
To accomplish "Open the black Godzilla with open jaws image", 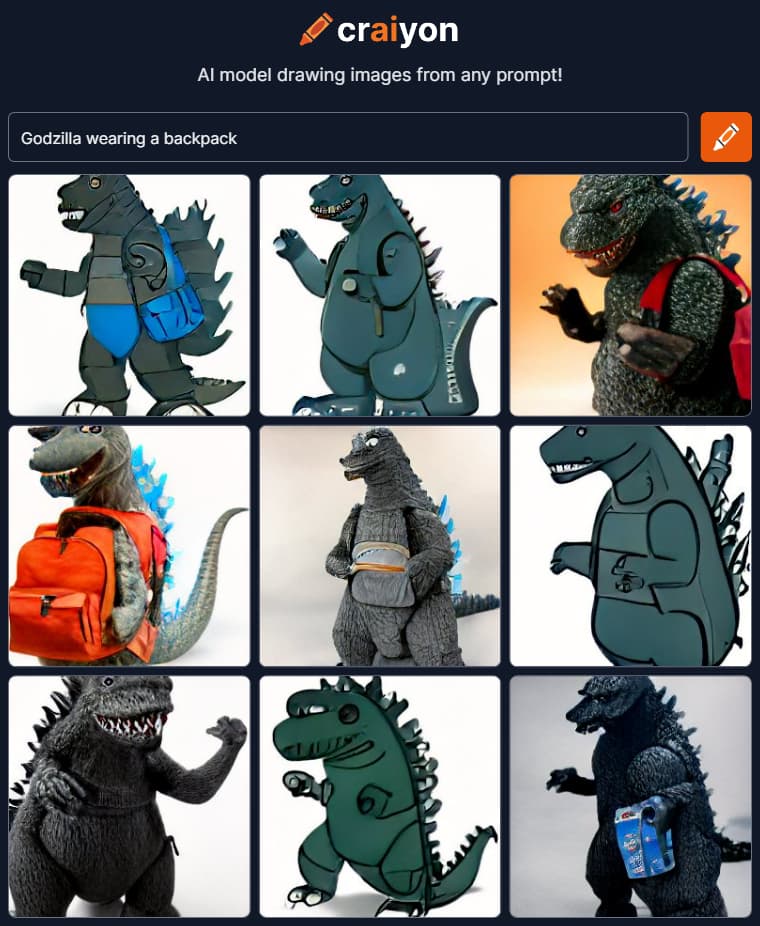I will (x=129, y=796).
